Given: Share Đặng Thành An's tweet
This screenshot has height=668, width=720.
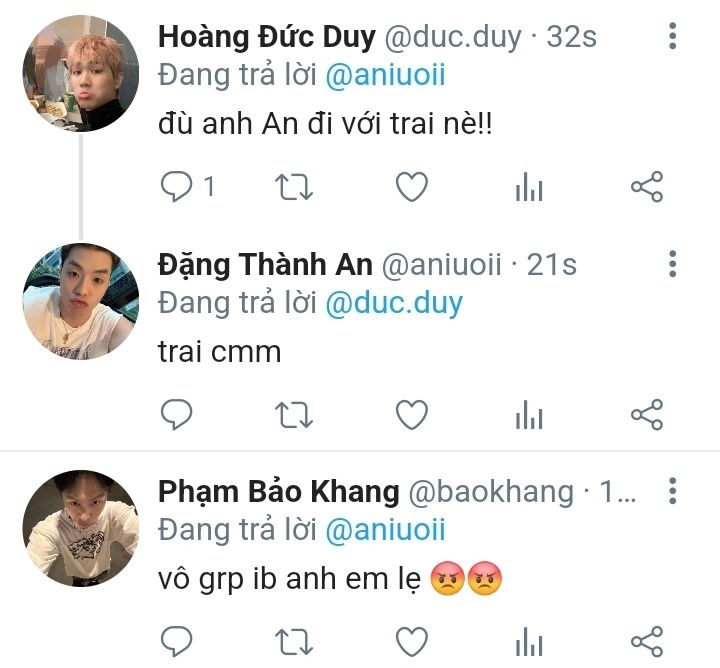Looking at the screenshot, I should click(647, 414).
